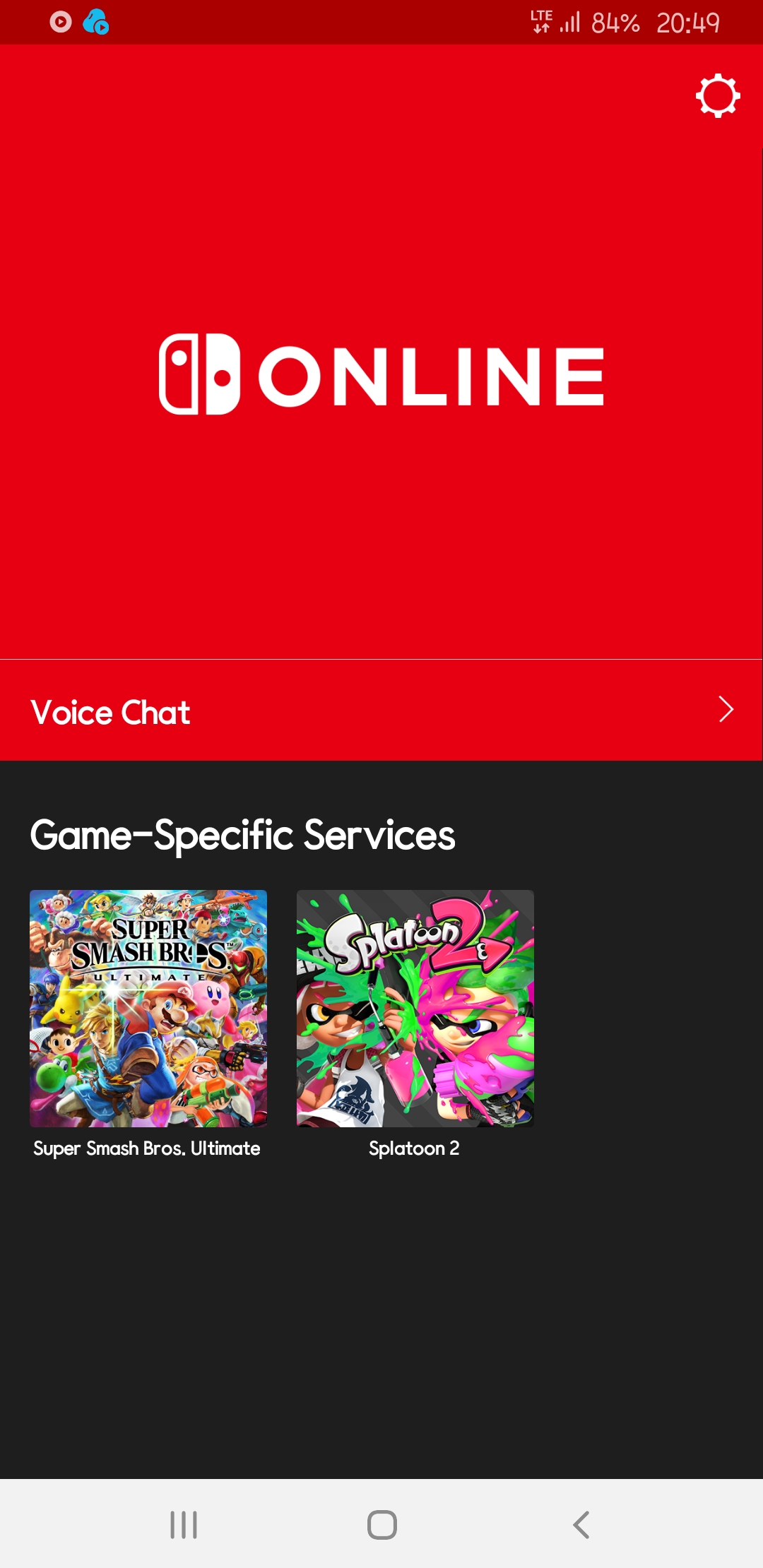Screen dimensions: 763x1568
Task: Open the settings gear icon
Action: (x=718, y=95)
